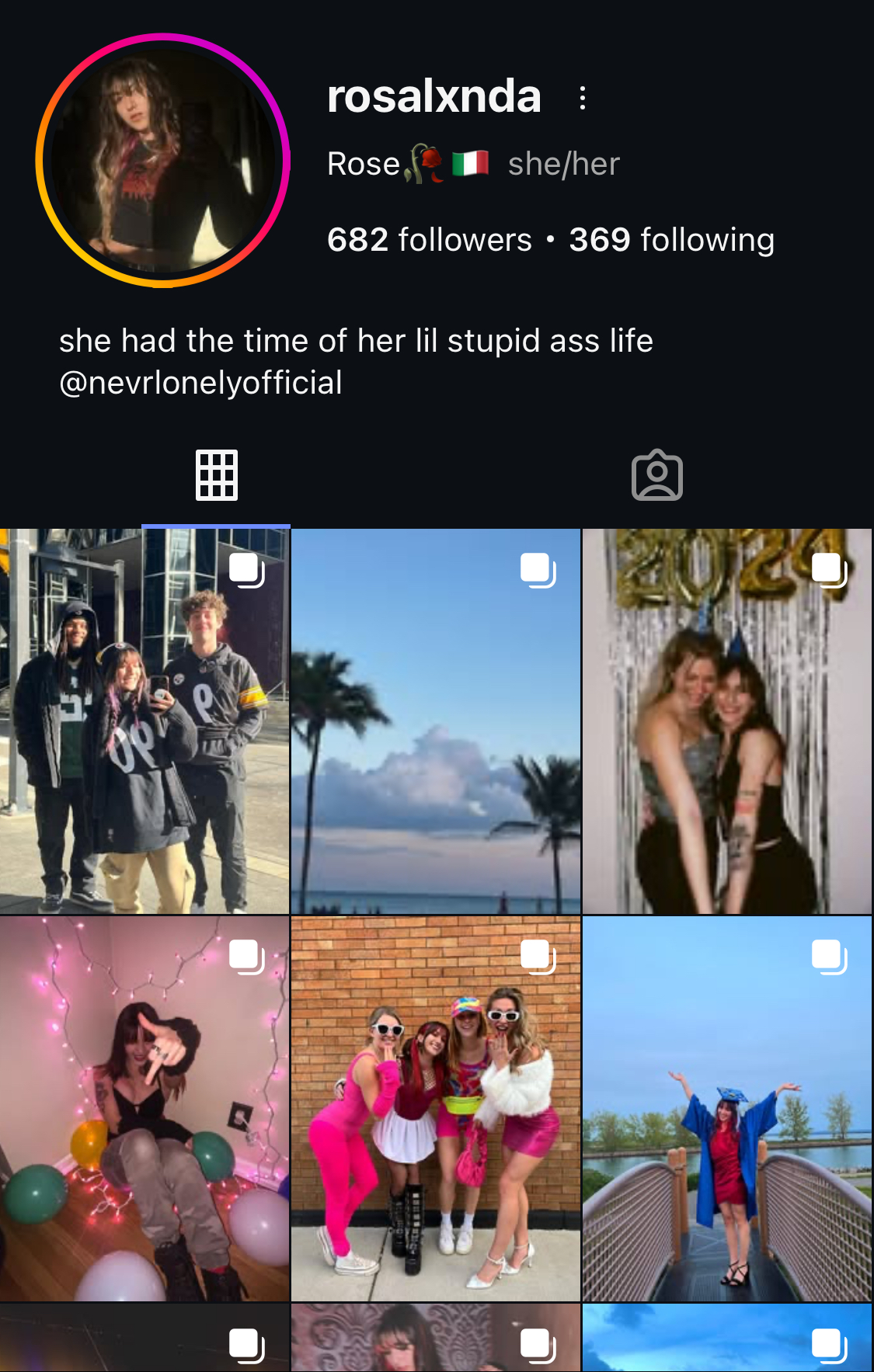This screenshot has height=1372, width=874.
Task: Open the pink fairy lights and balloons post
Action: [x=144, y=1109]
